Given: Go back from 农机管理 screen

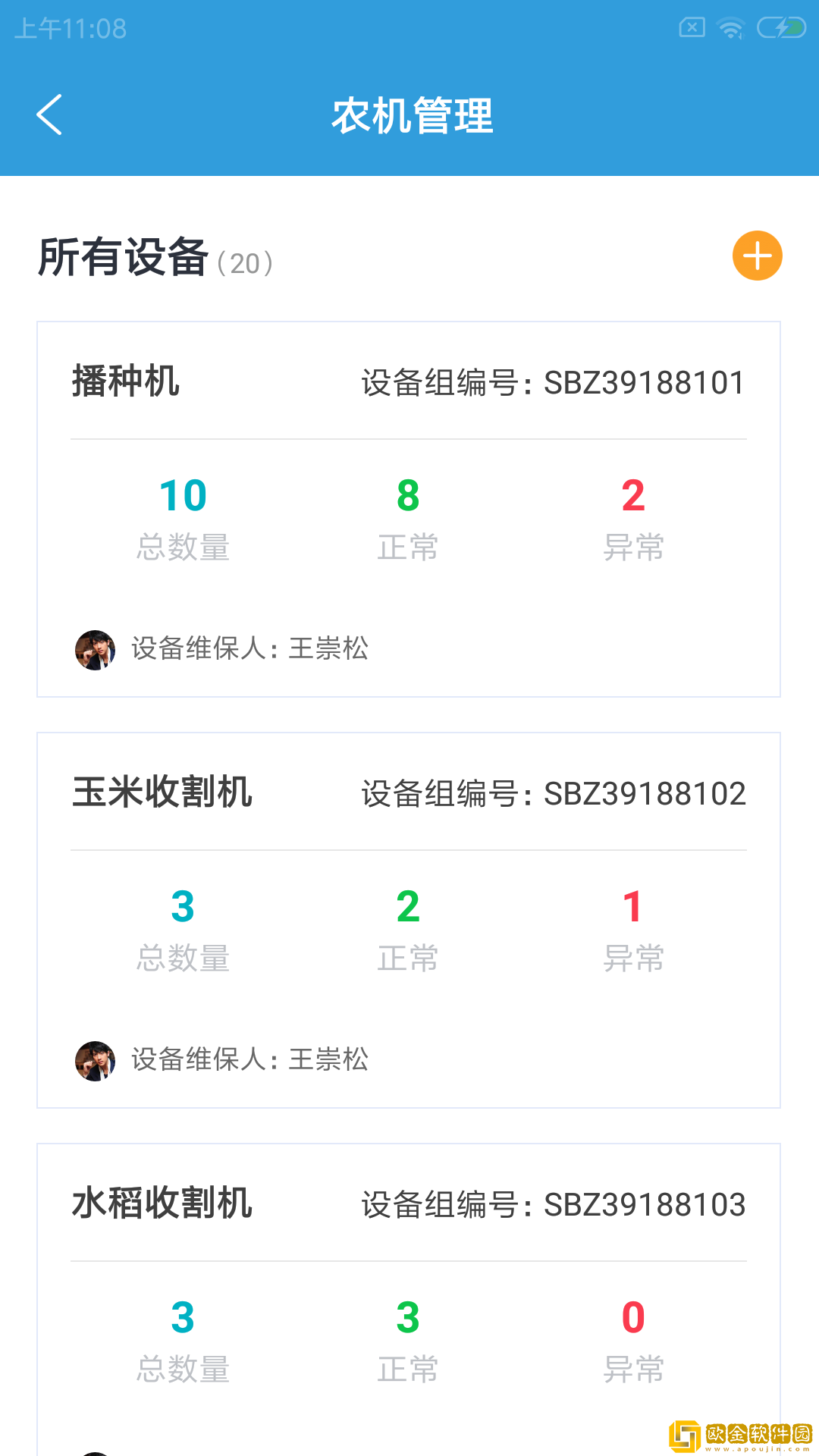Looking at the screenshot, I should click(x=49, y=115).
